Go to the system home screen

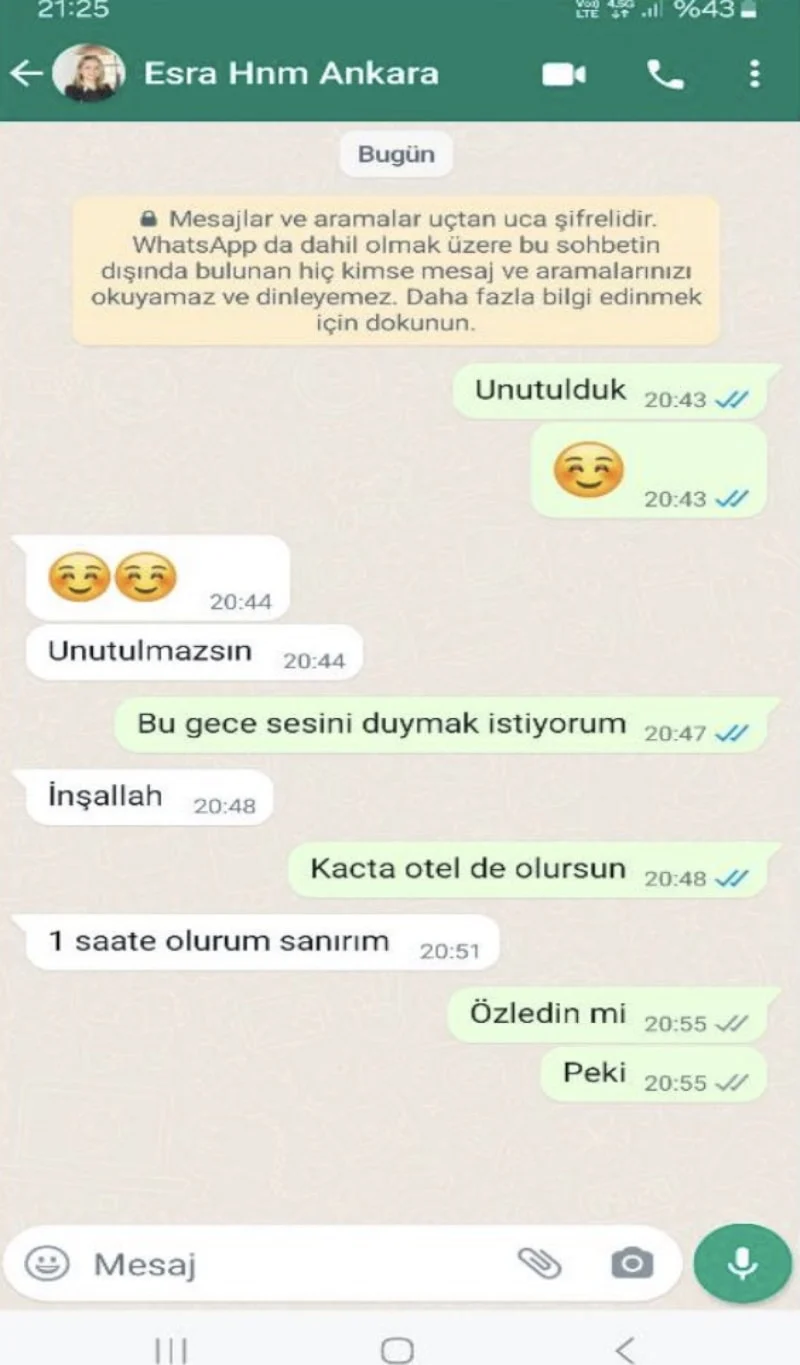pos(397,1349)
